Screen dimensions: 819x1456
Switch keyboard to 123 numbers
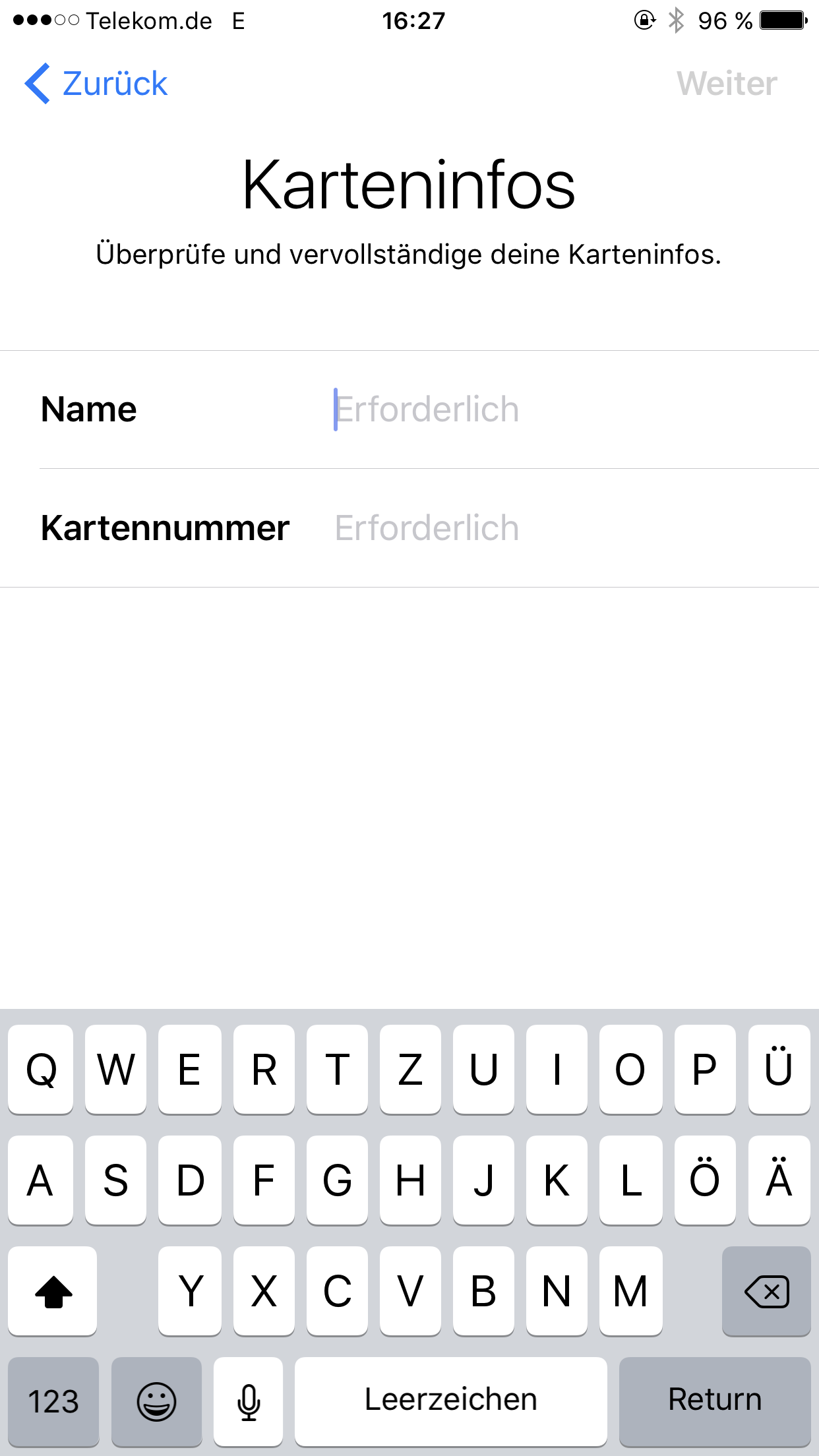tap(53, 1401)
